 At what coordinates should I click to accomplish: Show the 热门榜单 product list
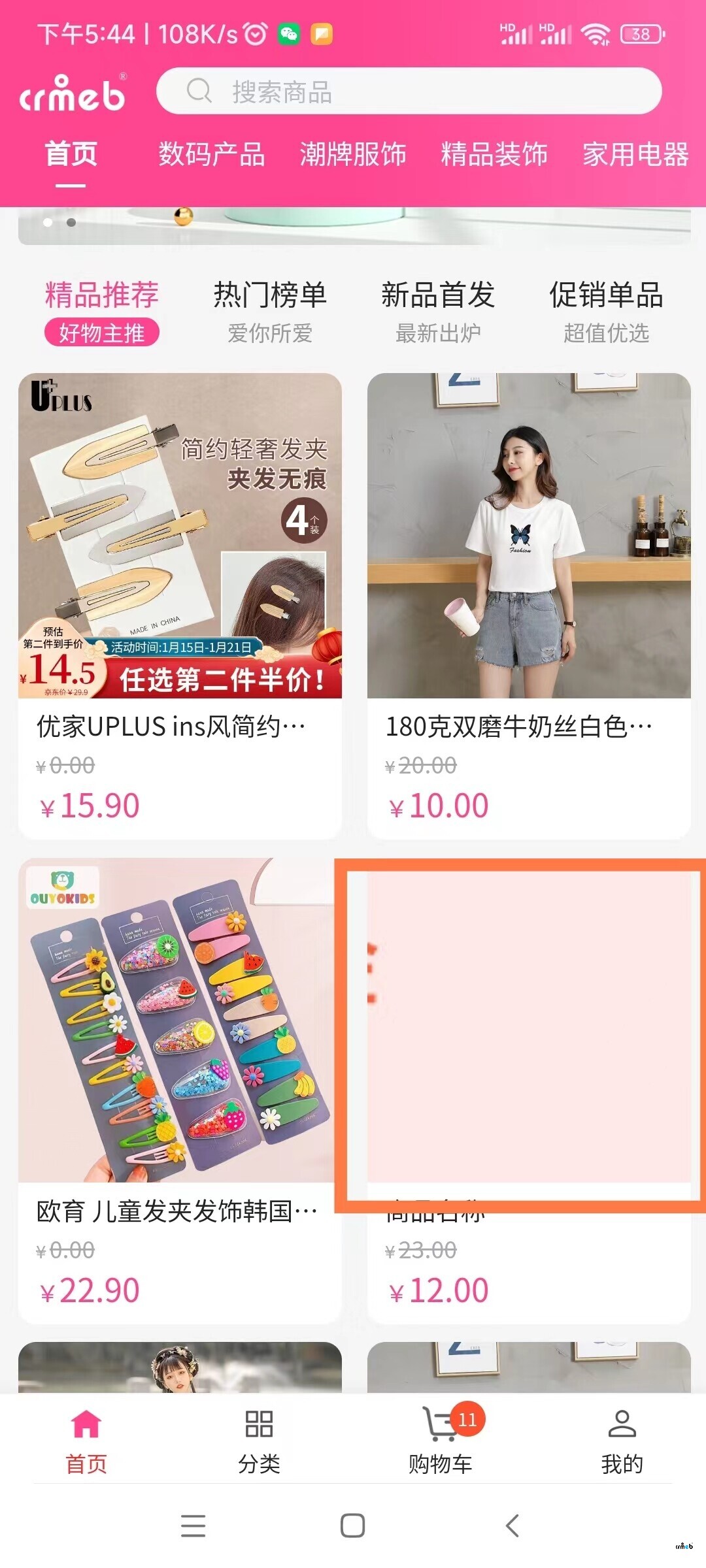pyautogui.click(x=270, y=312)
